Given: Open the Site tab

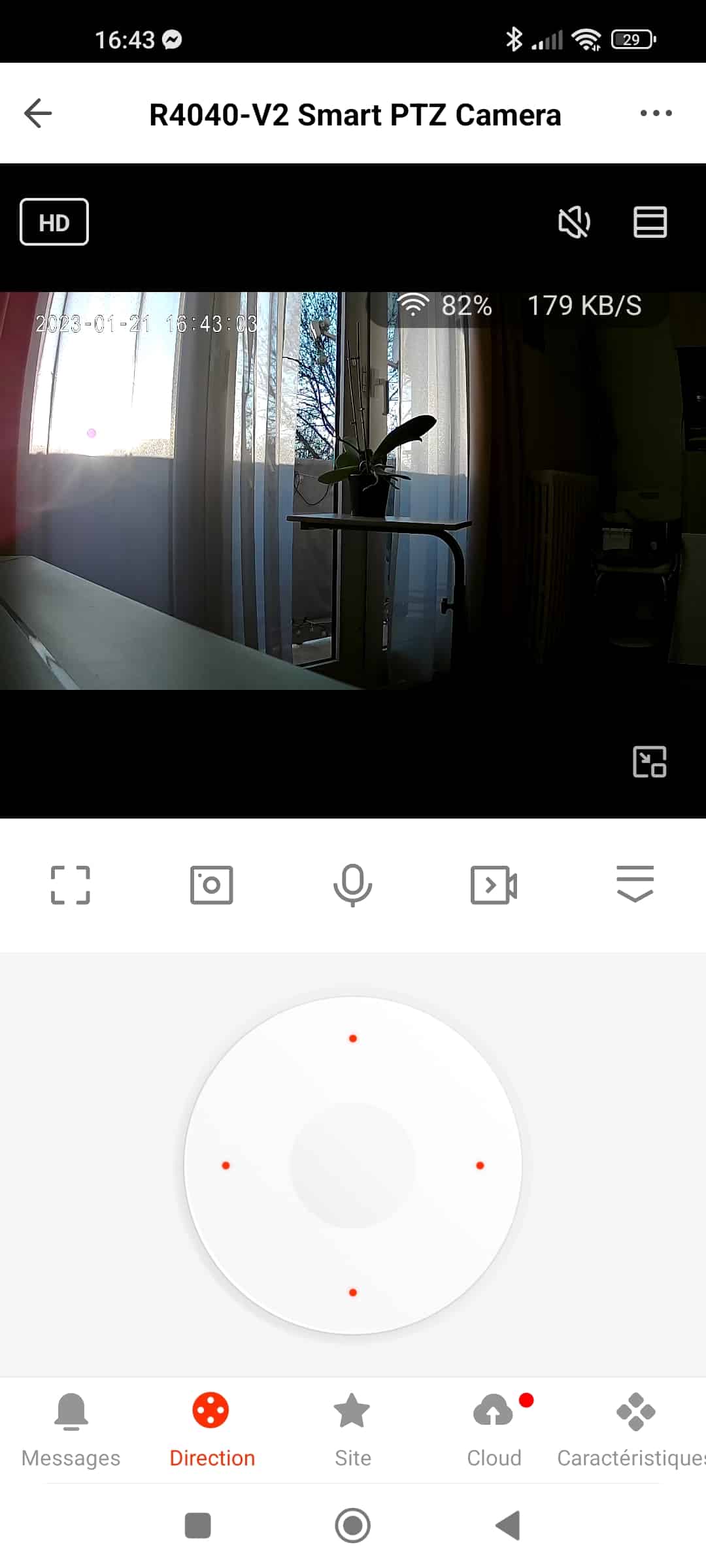Looking at the screenshot, I should 353,1431.
